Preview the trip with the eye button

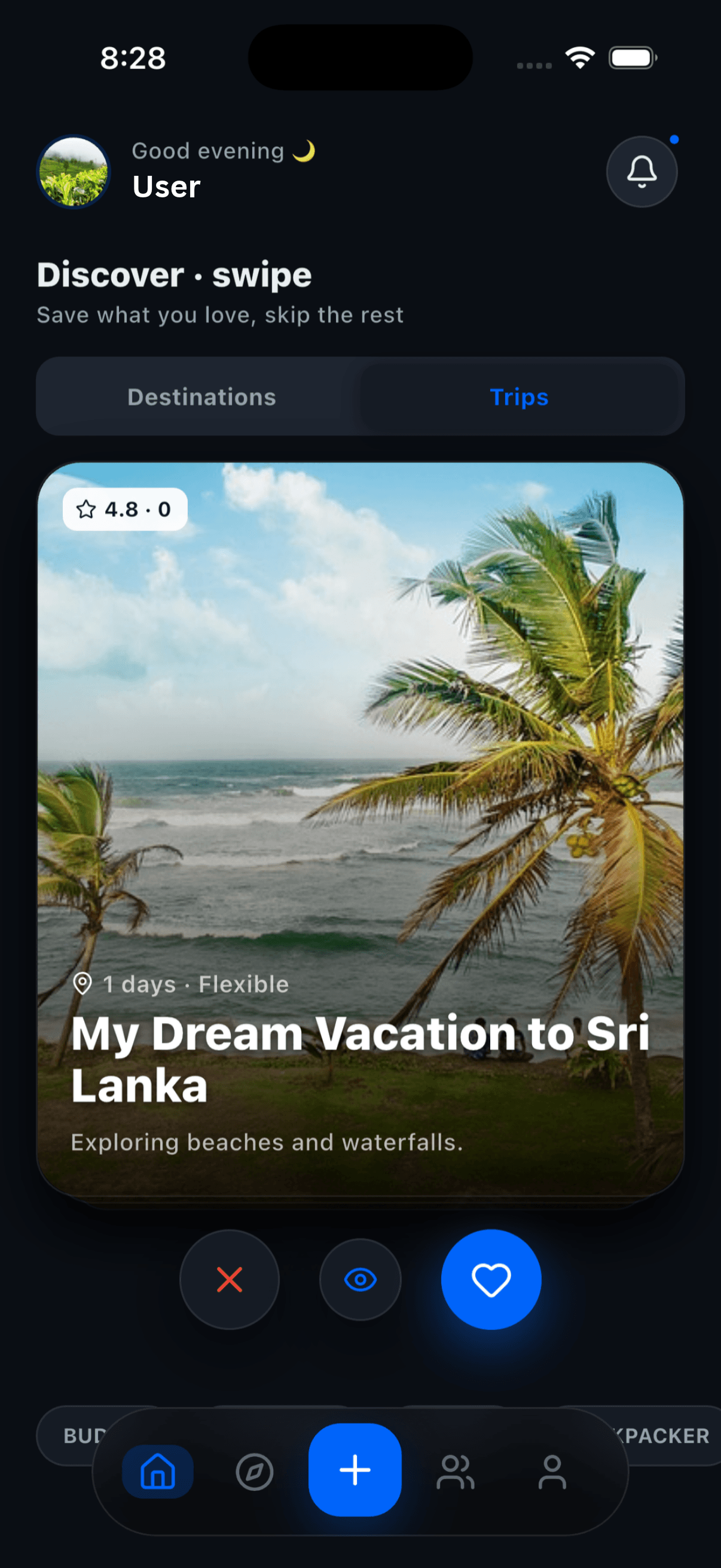click(360, 1280)
